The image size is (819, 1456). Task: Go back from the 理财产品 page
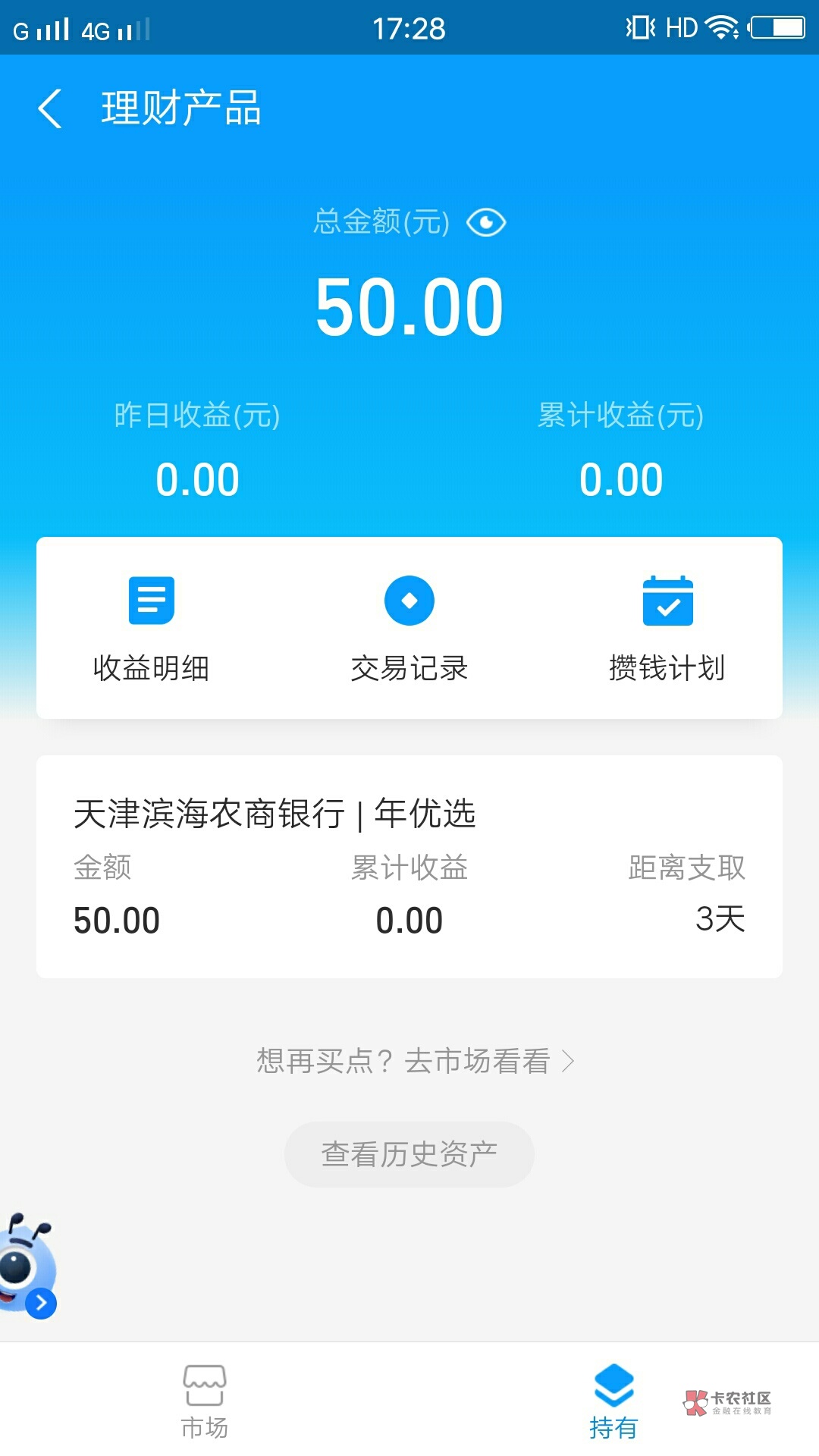(x=50, y=108)
